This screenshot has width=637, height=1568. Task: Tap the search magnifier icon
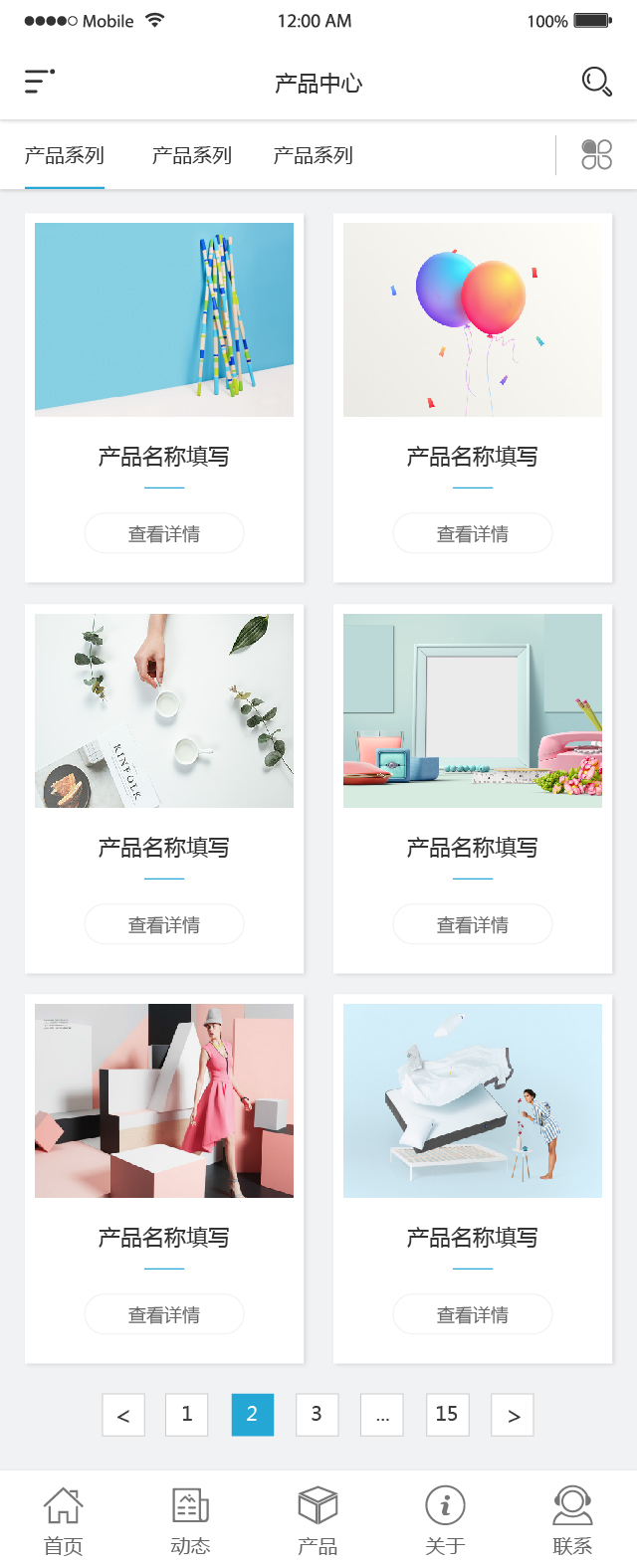click(596, 82)
